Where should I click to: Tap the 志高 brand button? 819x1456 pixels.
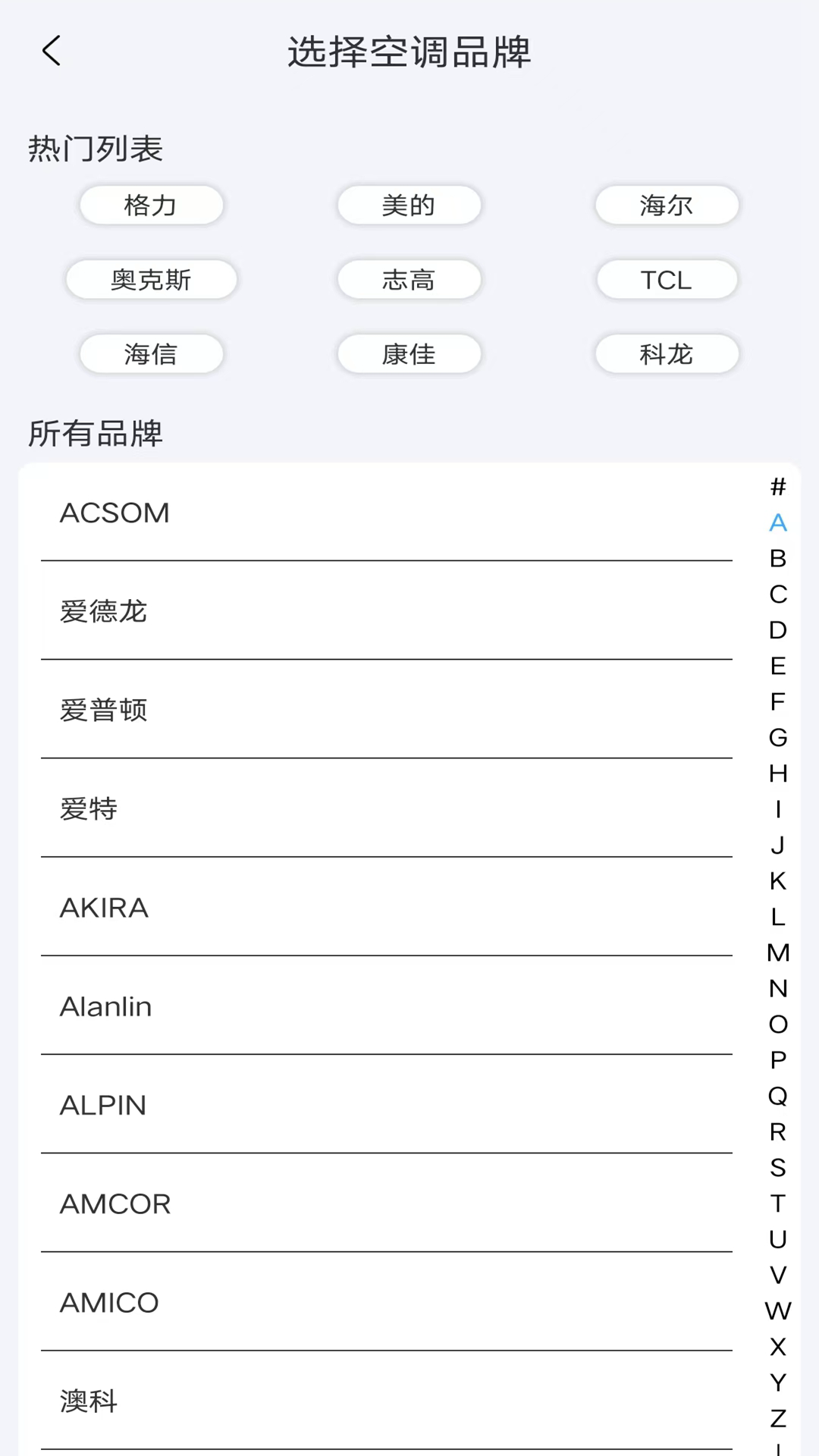tap(409, 279)
